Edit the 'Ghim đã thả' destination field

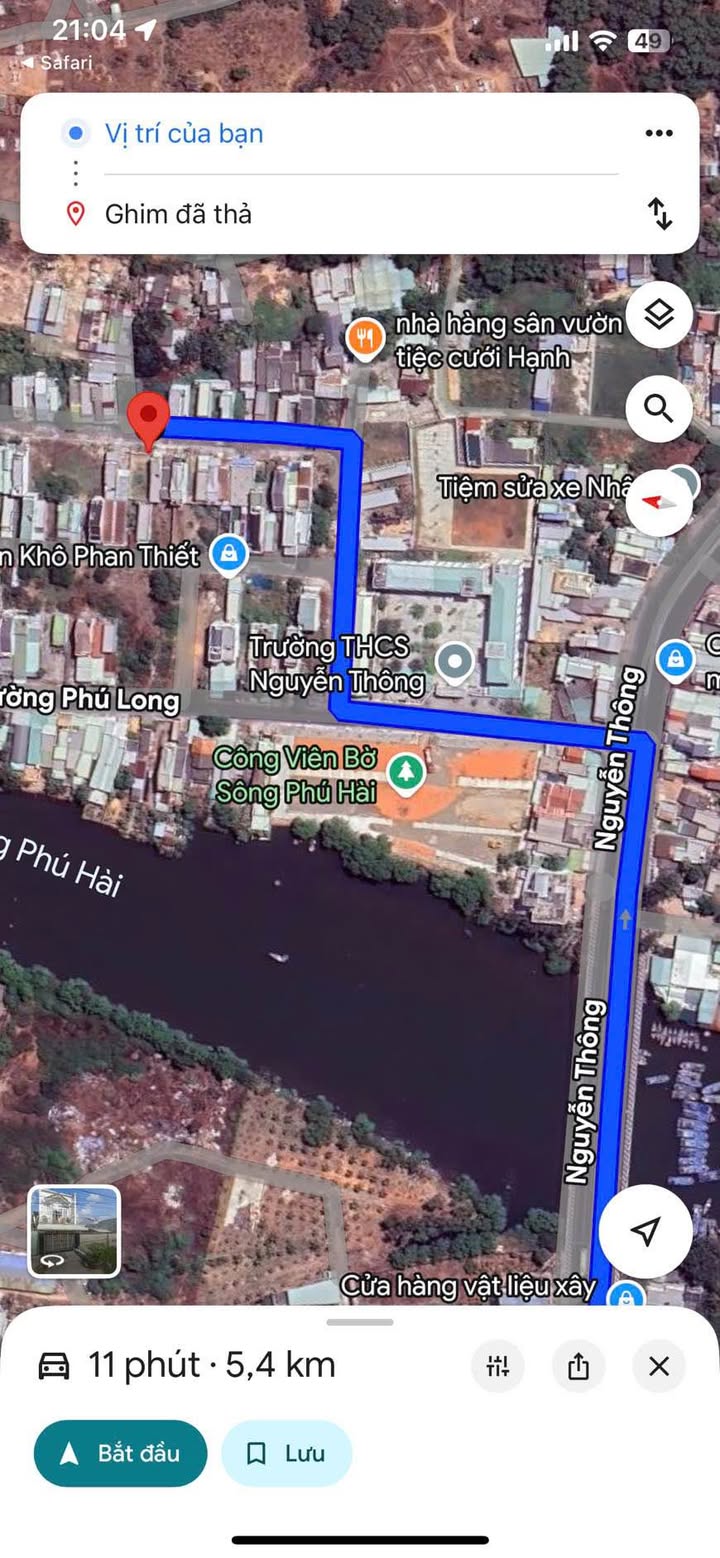pos(178,214)
